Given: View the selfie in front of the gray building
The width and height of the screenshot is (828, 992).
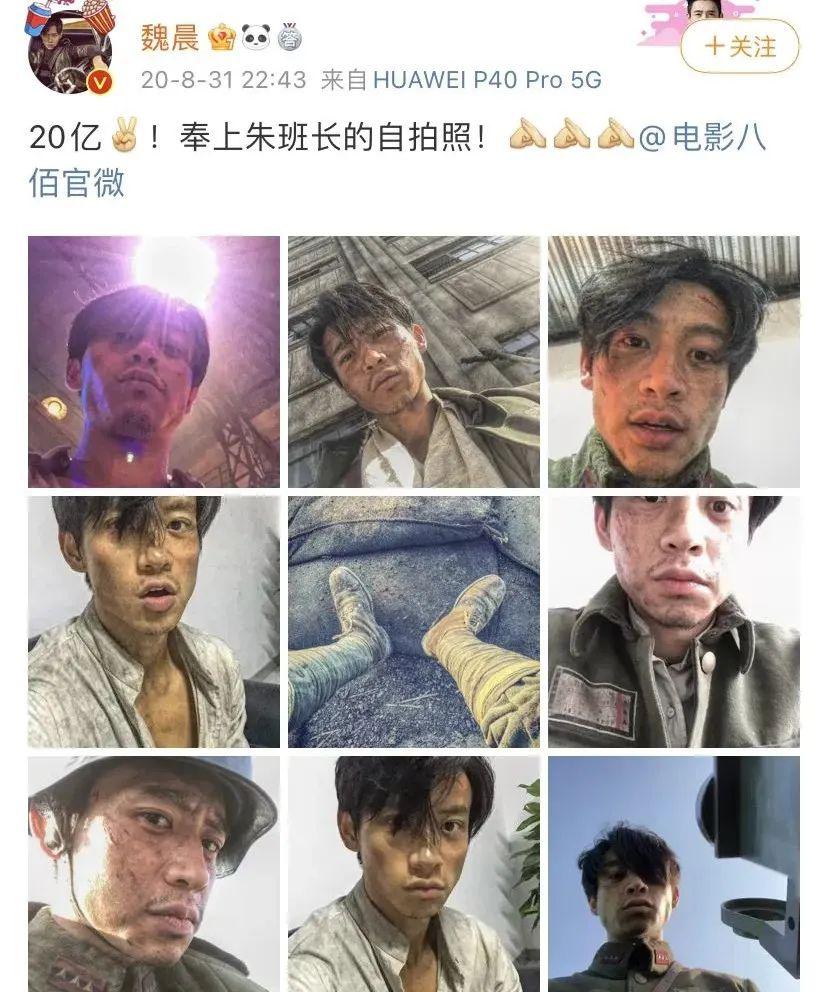Looking at the screenshot, I should [x=414, y=361].
